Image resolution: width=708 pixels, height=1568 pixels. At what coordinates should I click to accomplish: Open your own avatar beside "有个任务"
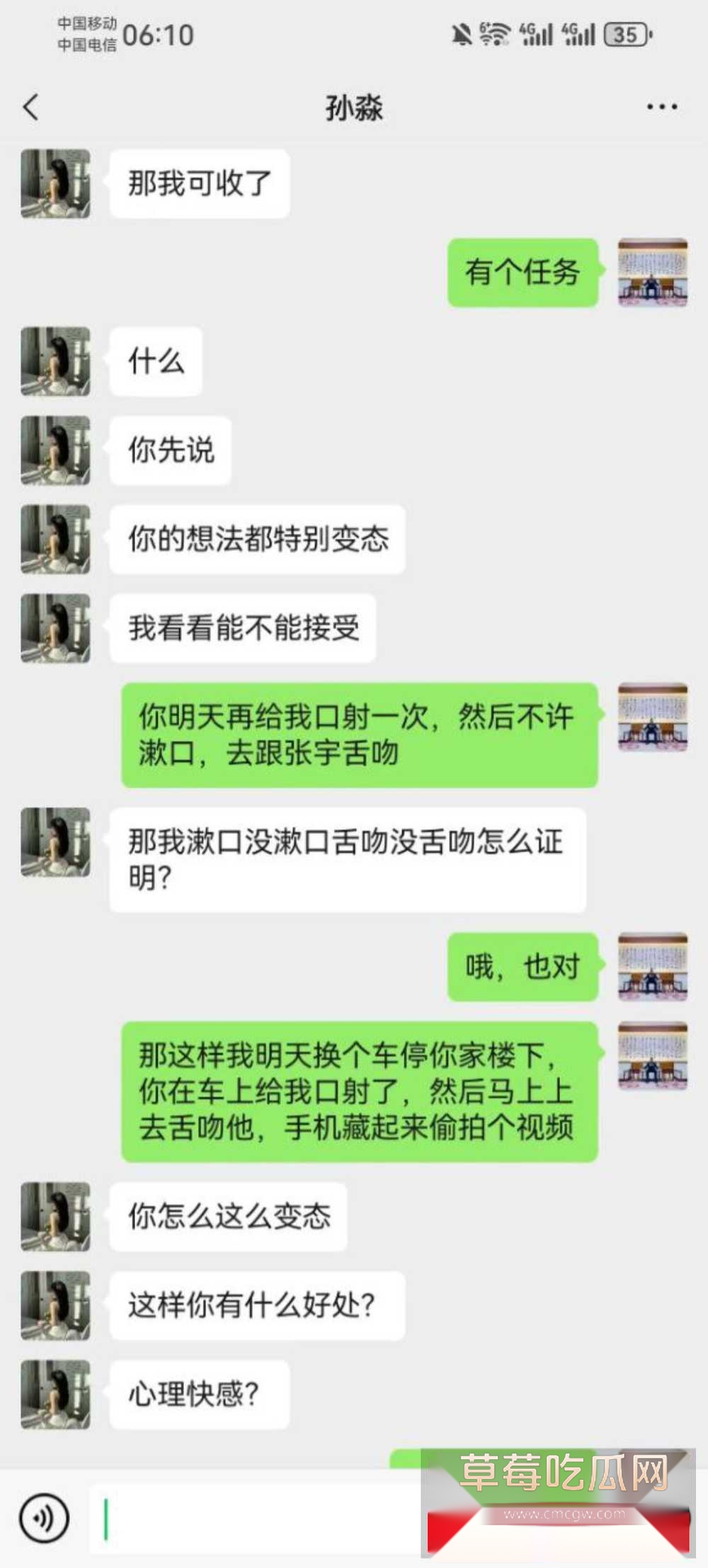(652, 273)
